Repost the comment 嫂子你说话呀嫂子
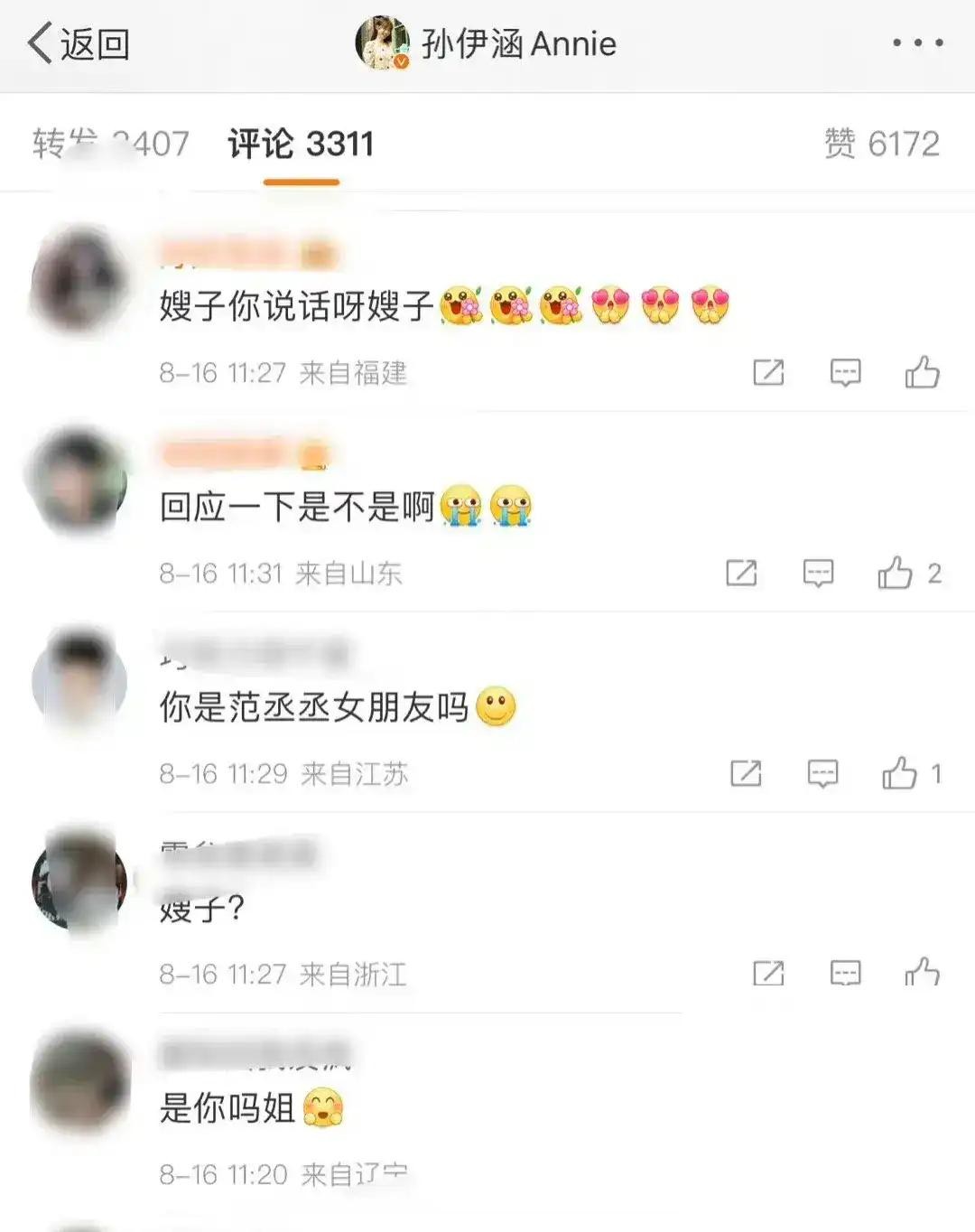 tap(768, 372)
